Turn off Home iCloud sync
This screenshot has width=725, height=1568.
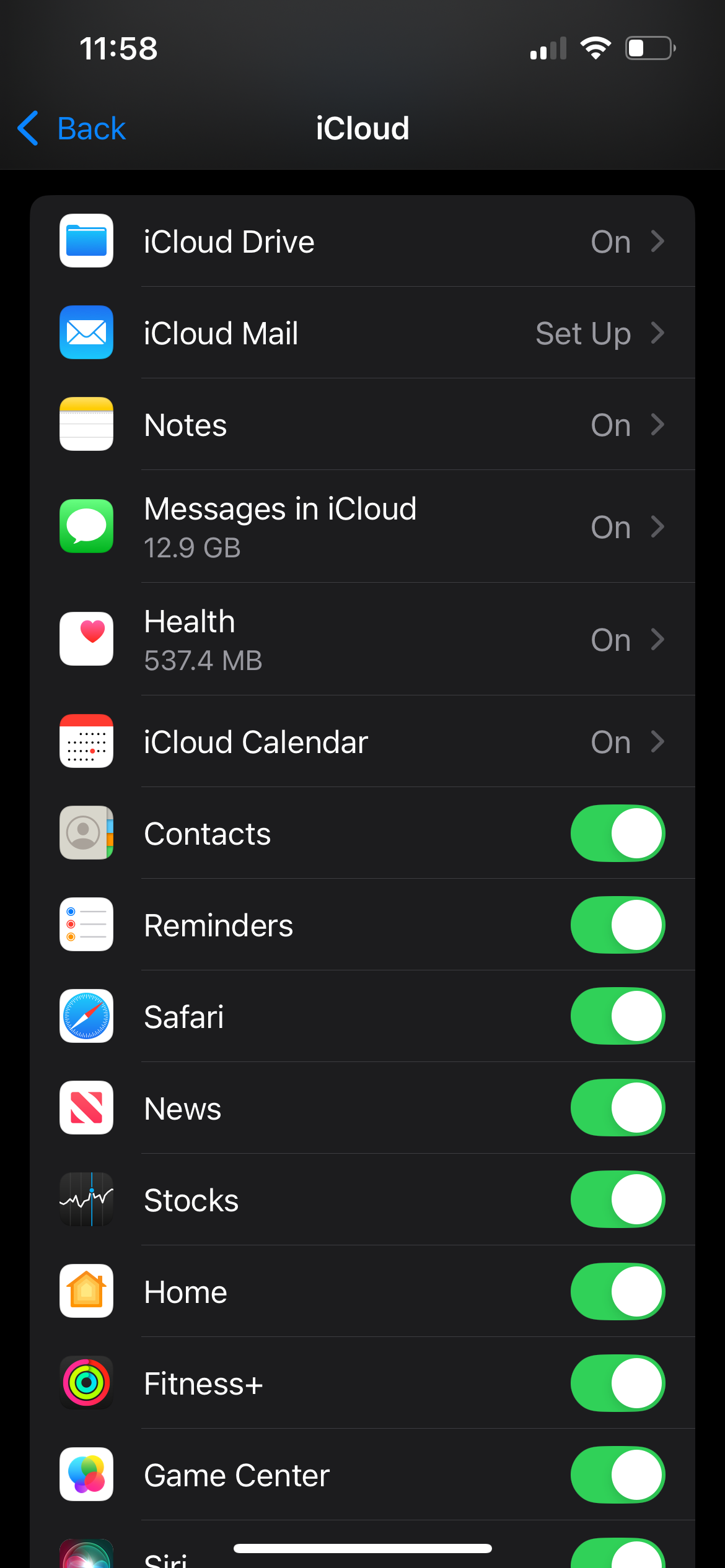pos(617,1291)
